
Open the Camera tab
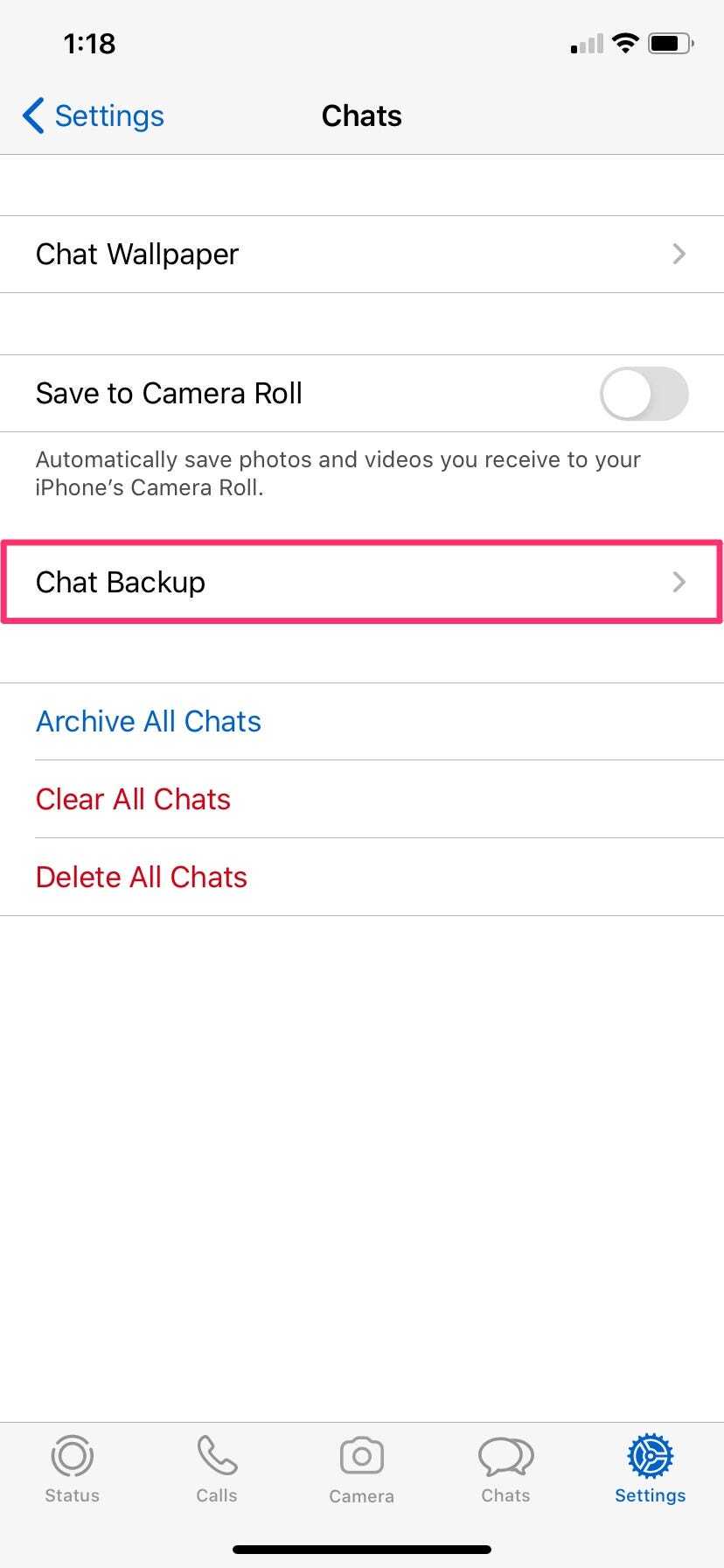click(361, 1470)
